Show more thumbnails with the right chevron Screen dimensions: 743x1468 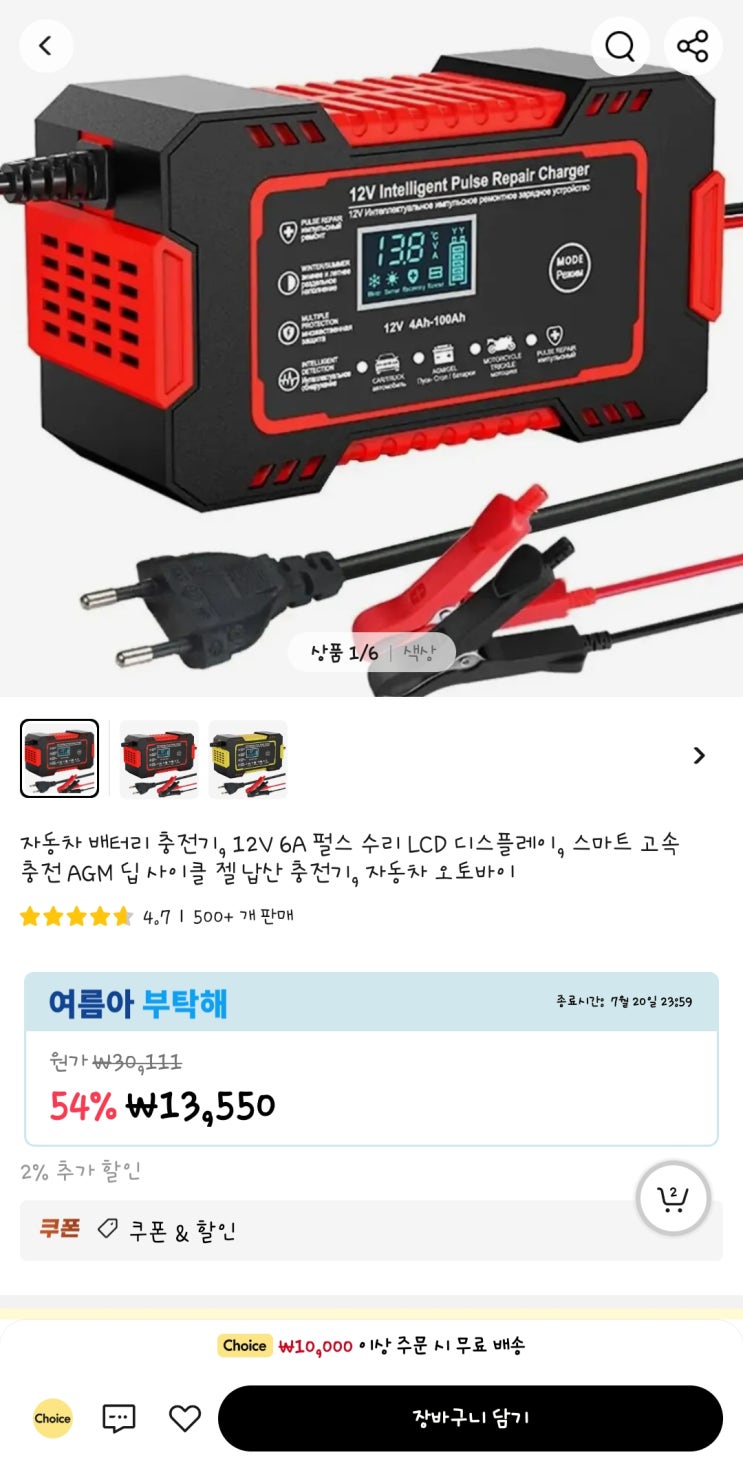(699, 756)
